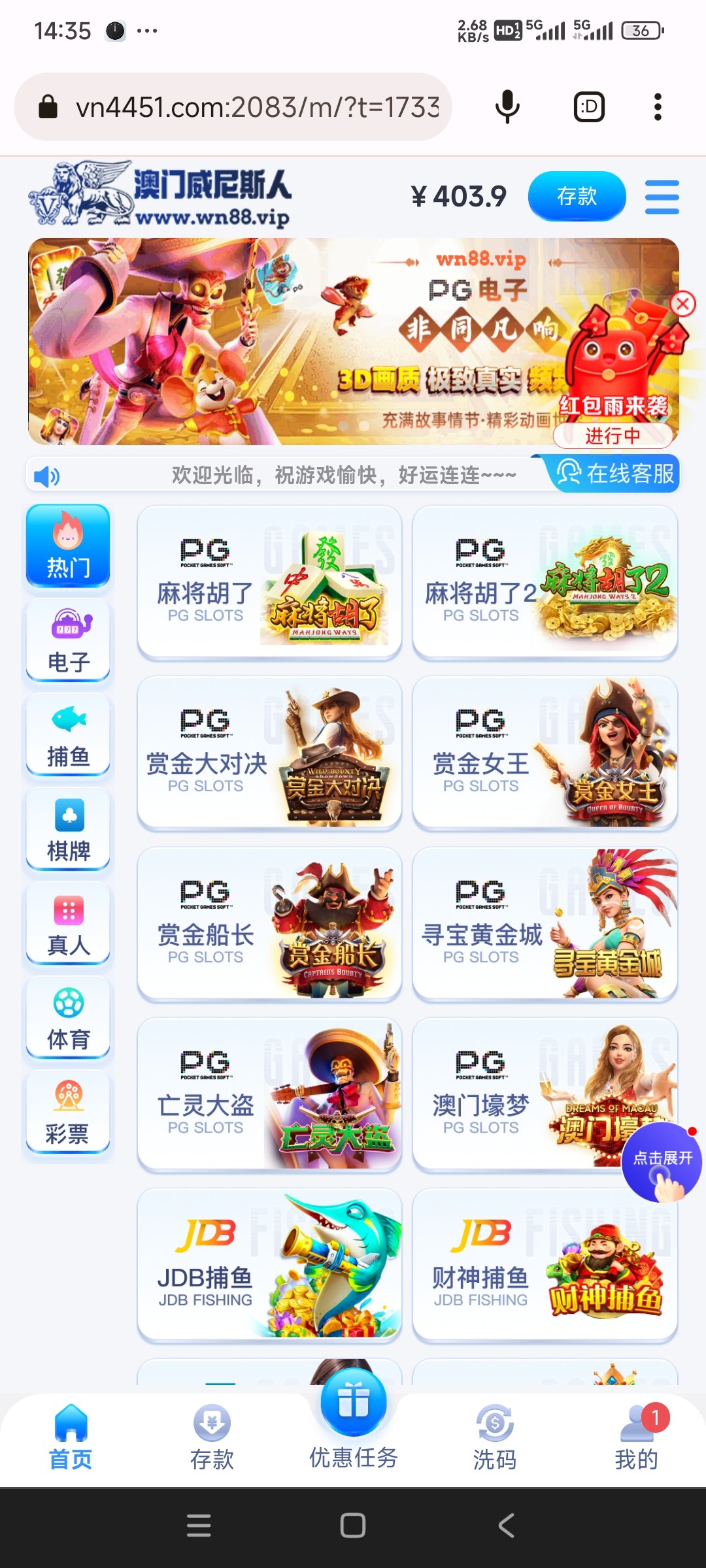The image size is (706, 1568).
Task: Open the 我的 profile tab
Action: coord(636,1437)
